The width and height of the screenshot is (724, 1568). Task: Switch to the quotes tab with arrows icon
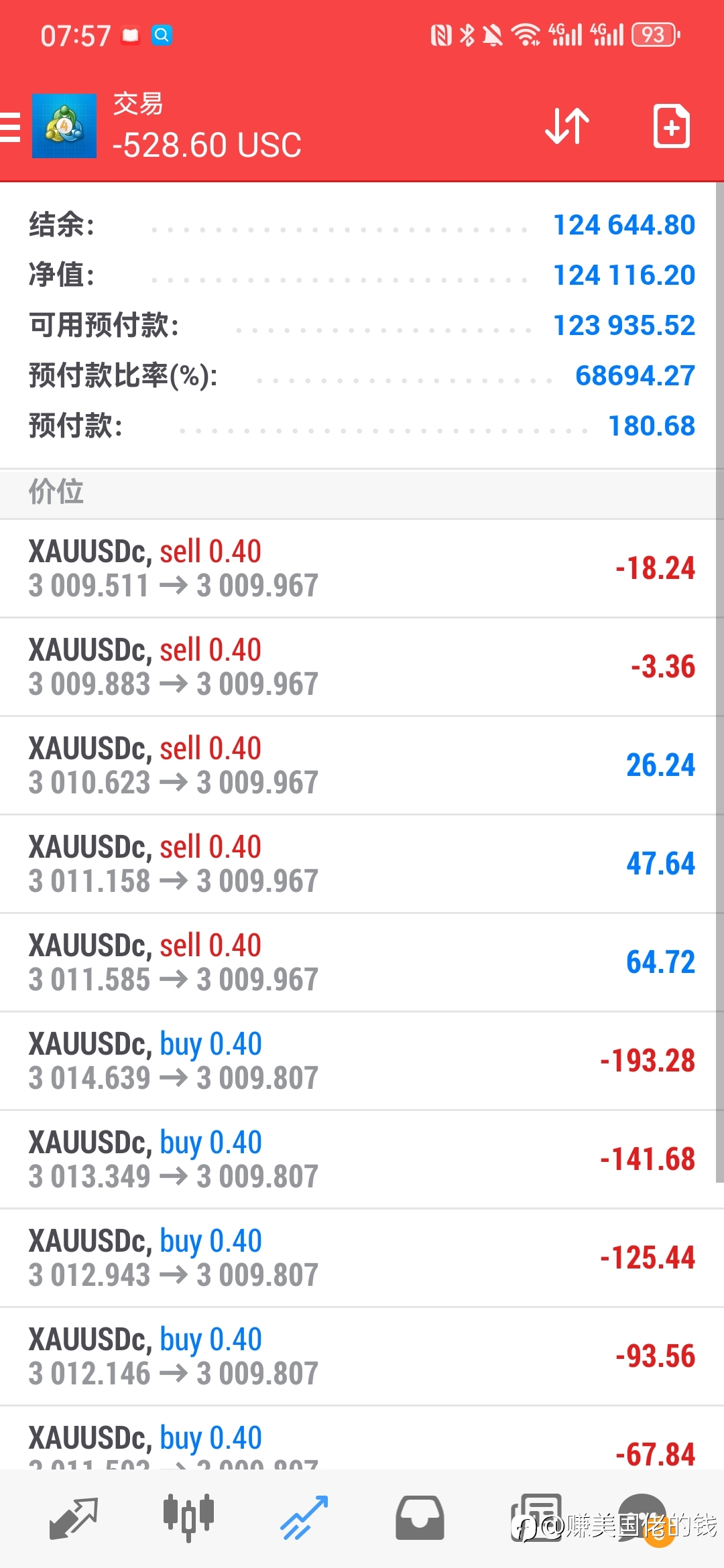[74, 1518]
